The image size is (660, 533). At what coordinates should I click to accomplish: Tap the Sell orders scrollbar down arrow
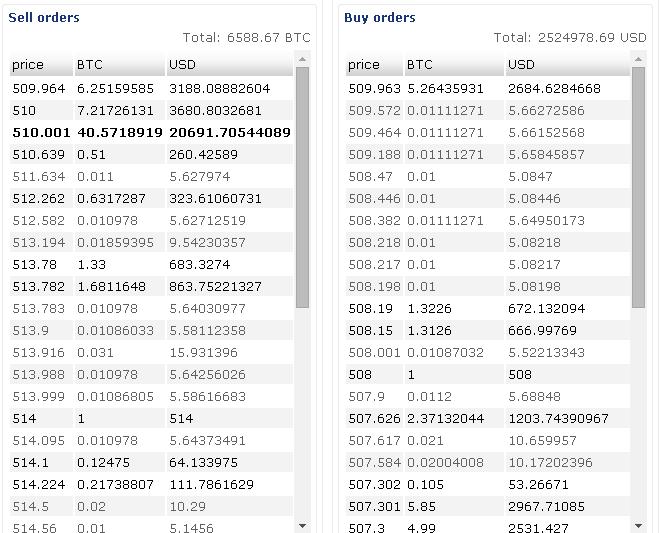pyautogui.click(x=303, y=526)
